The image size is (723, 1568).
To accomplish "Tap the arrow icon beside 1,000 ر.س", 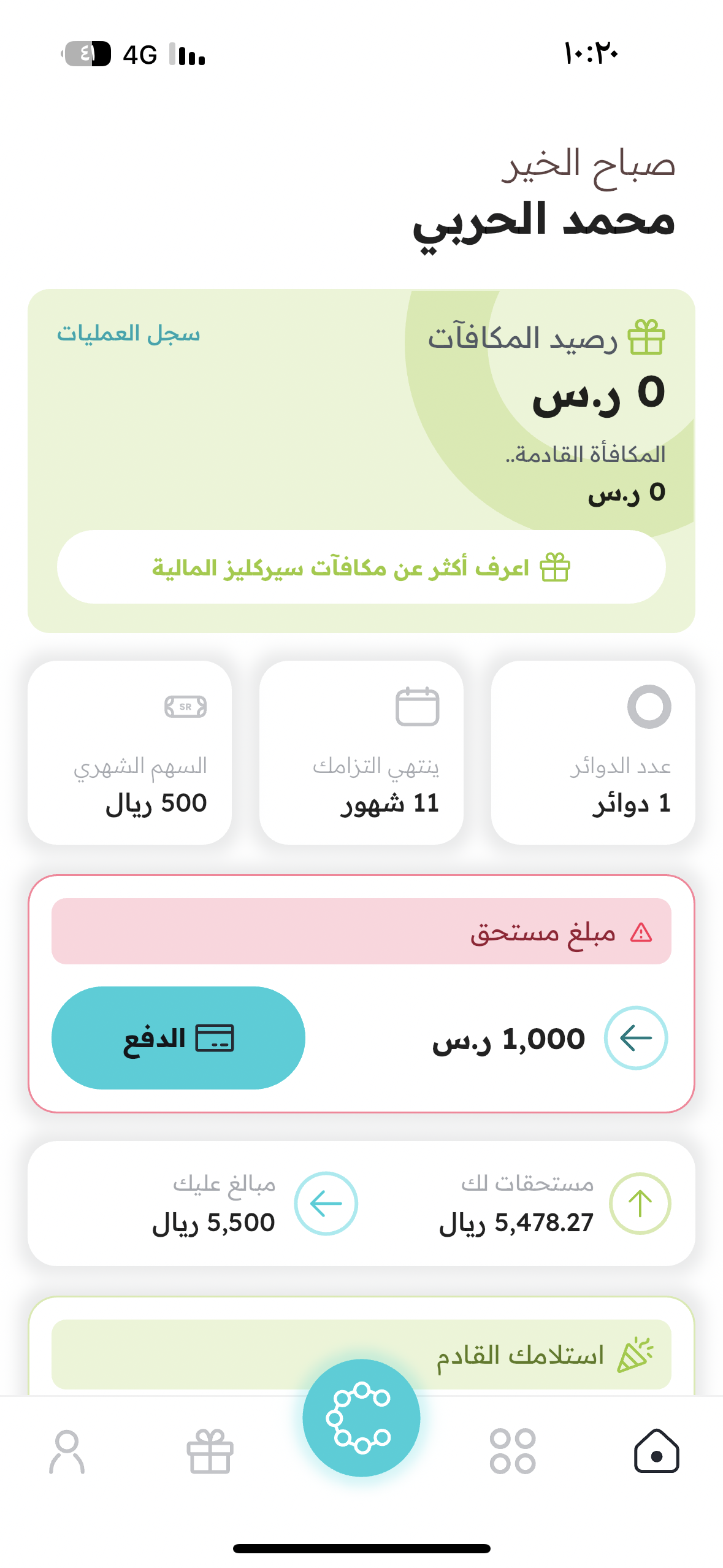I will pos(636,1038).
